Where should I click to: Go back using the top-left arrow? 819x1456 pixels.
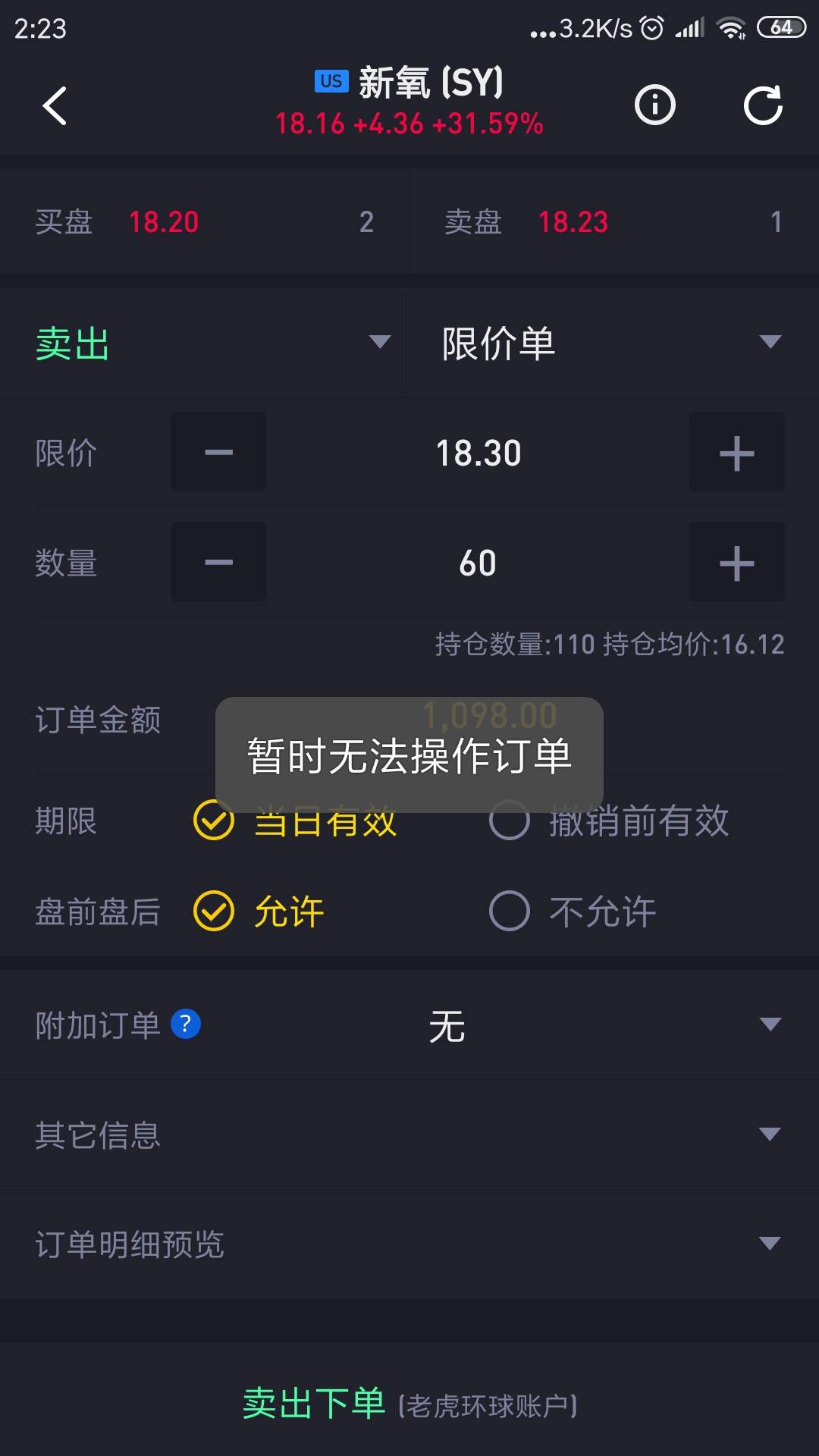[55, 105]
